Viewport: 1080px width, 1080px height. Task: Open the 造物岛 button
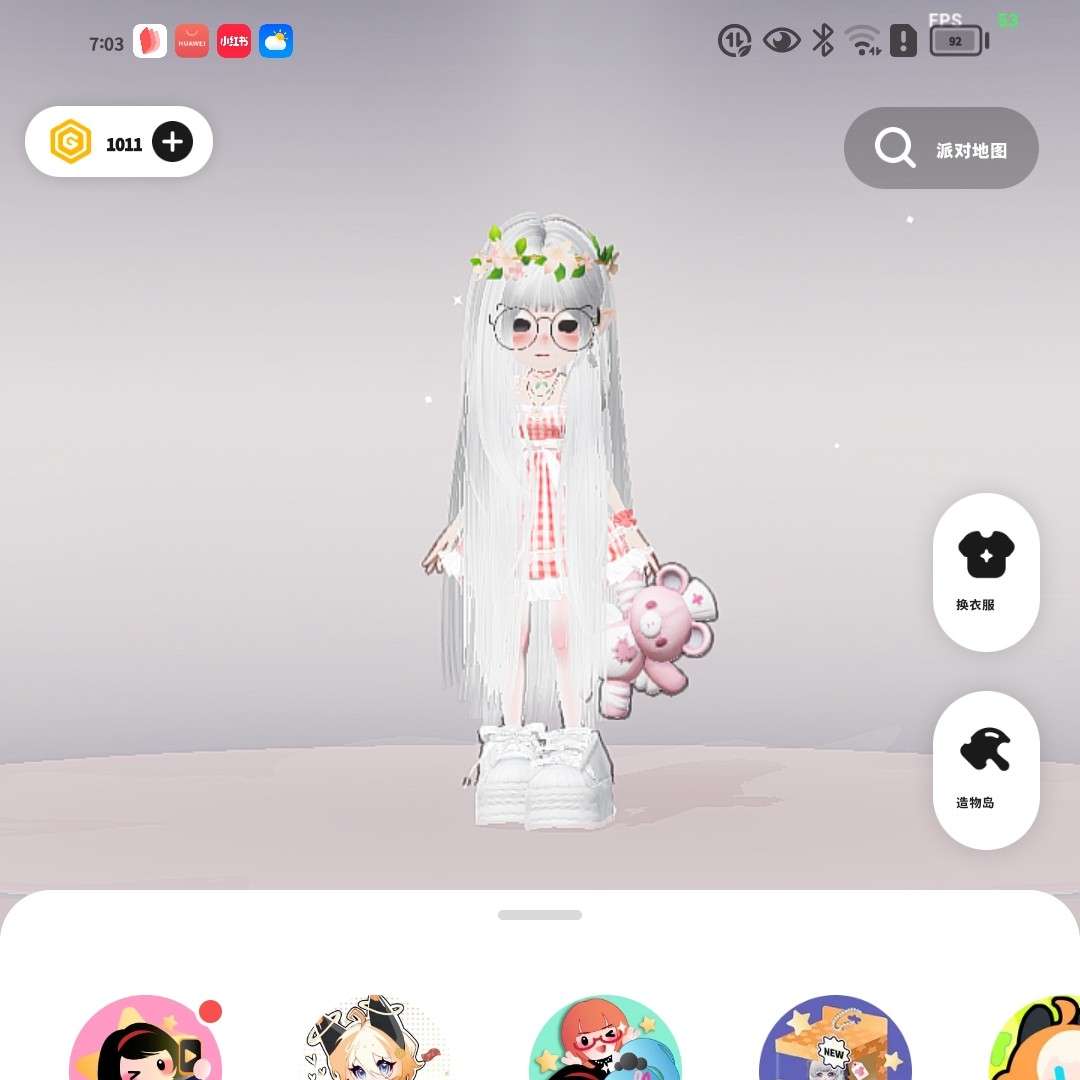(x=986, y=769)
